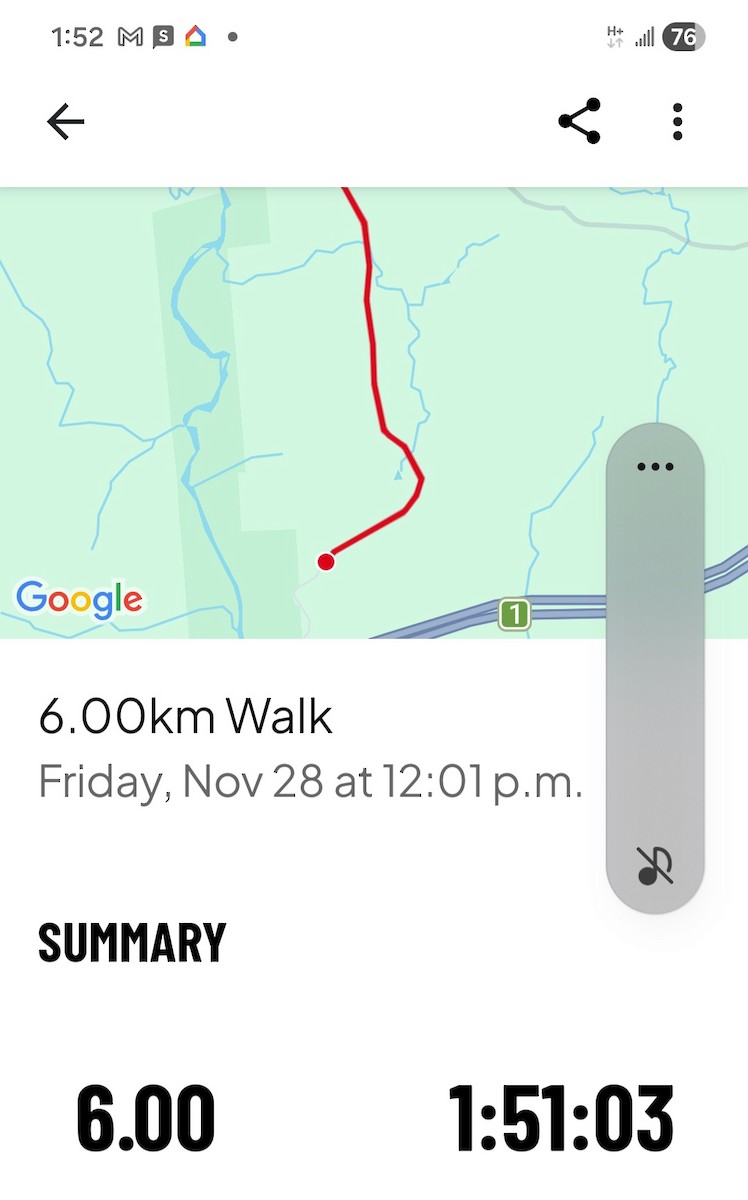The width and height of the screenshot is (748, 1200).
Task: Expand volume panel's three-dot options
Action: 655,467
